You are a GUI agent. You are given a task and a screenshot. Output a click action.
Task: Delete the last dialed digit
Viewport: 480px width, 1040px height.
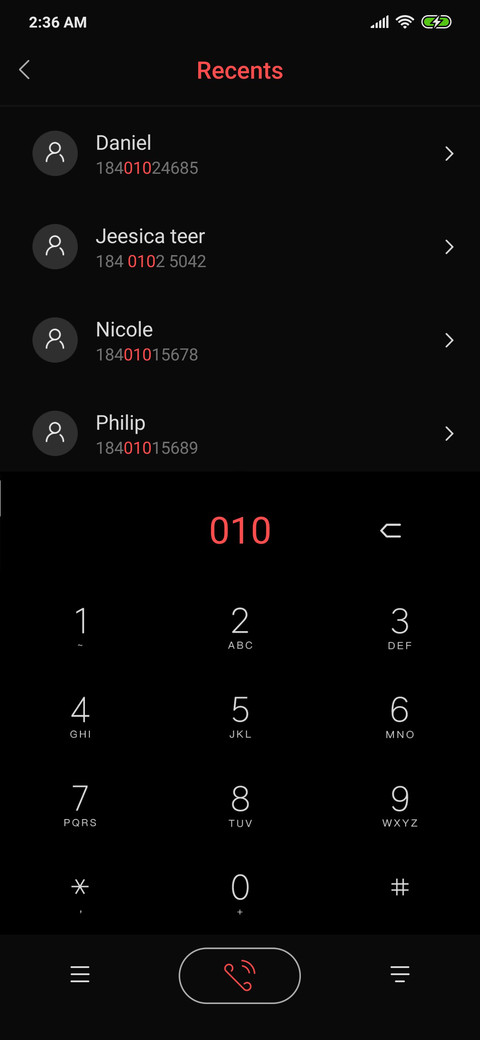pyautogui.click(x=390, y=531)
